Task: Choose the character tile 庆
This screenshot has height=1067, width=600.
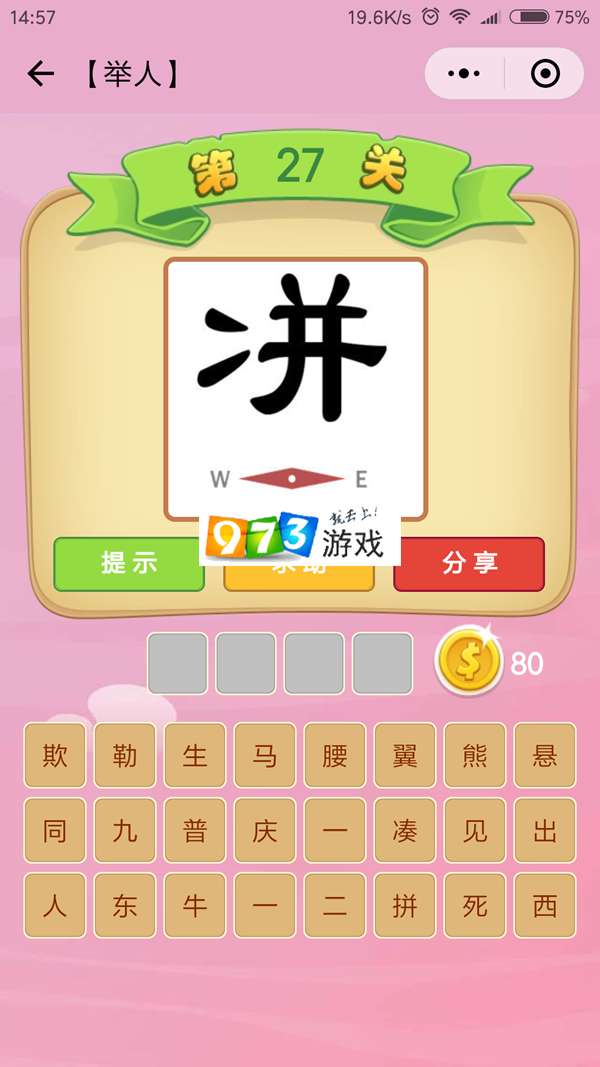Action: click(265, 831)
